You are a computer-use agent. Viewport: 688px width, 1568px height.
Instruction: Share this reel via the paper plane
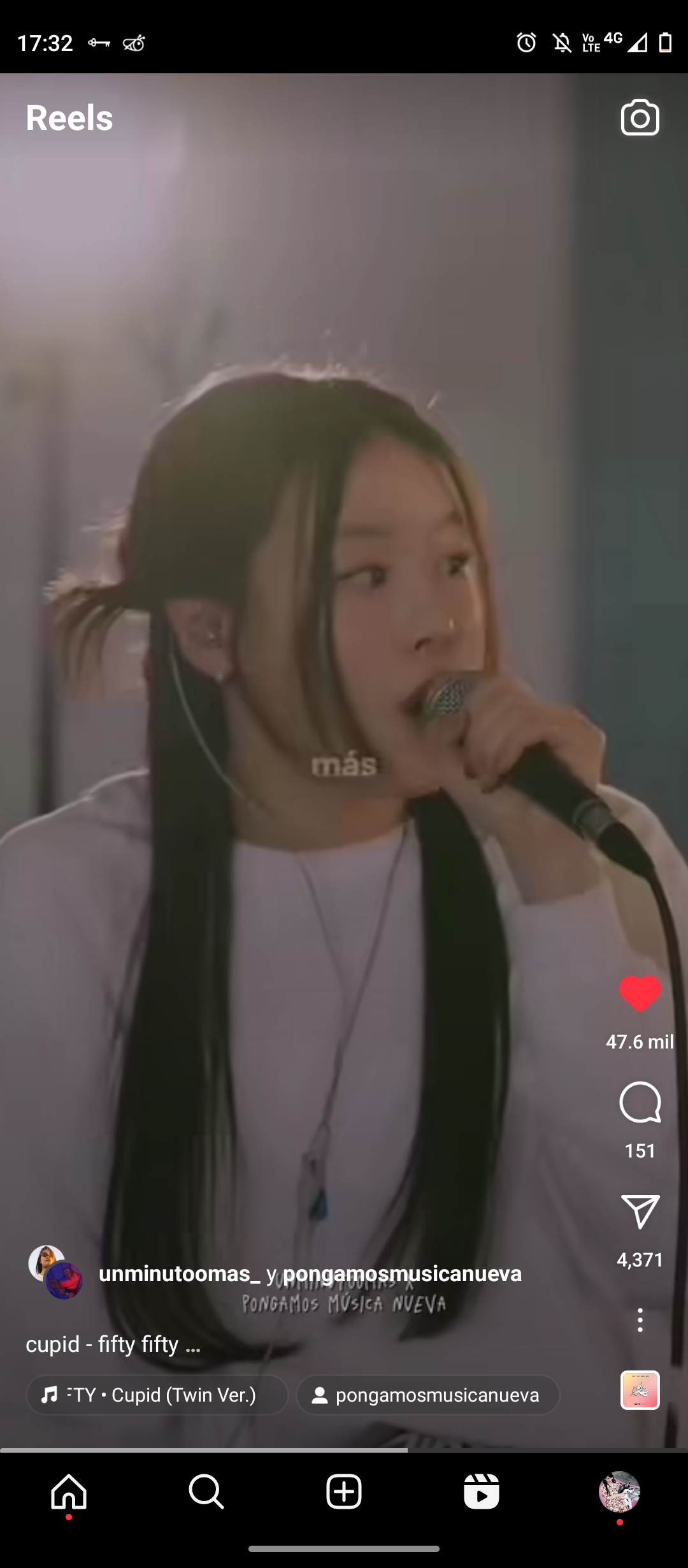point(640,1212)
